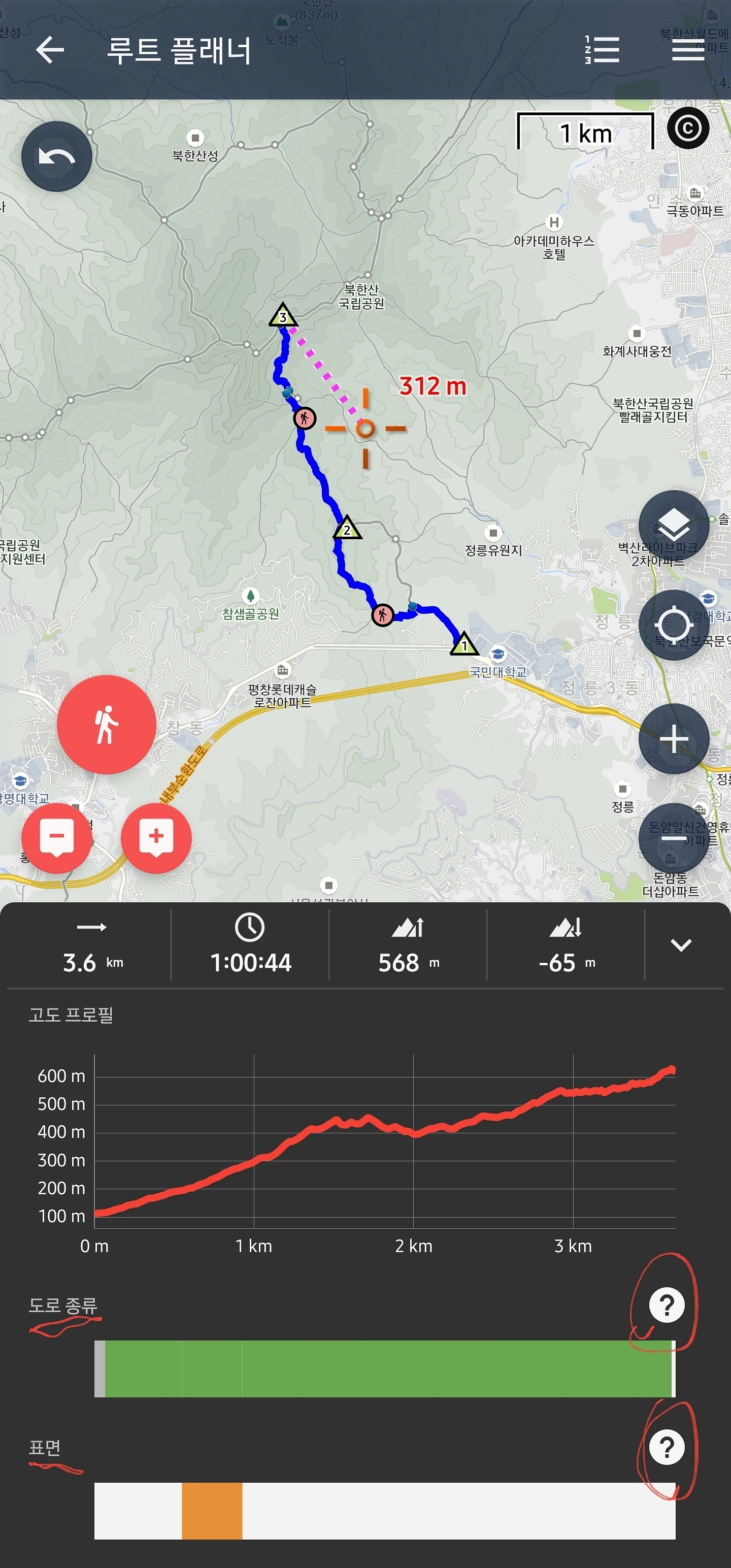This screenshot has height=1568, width=731.
Task: Change the hiking activity type
Action: [107, 725]
